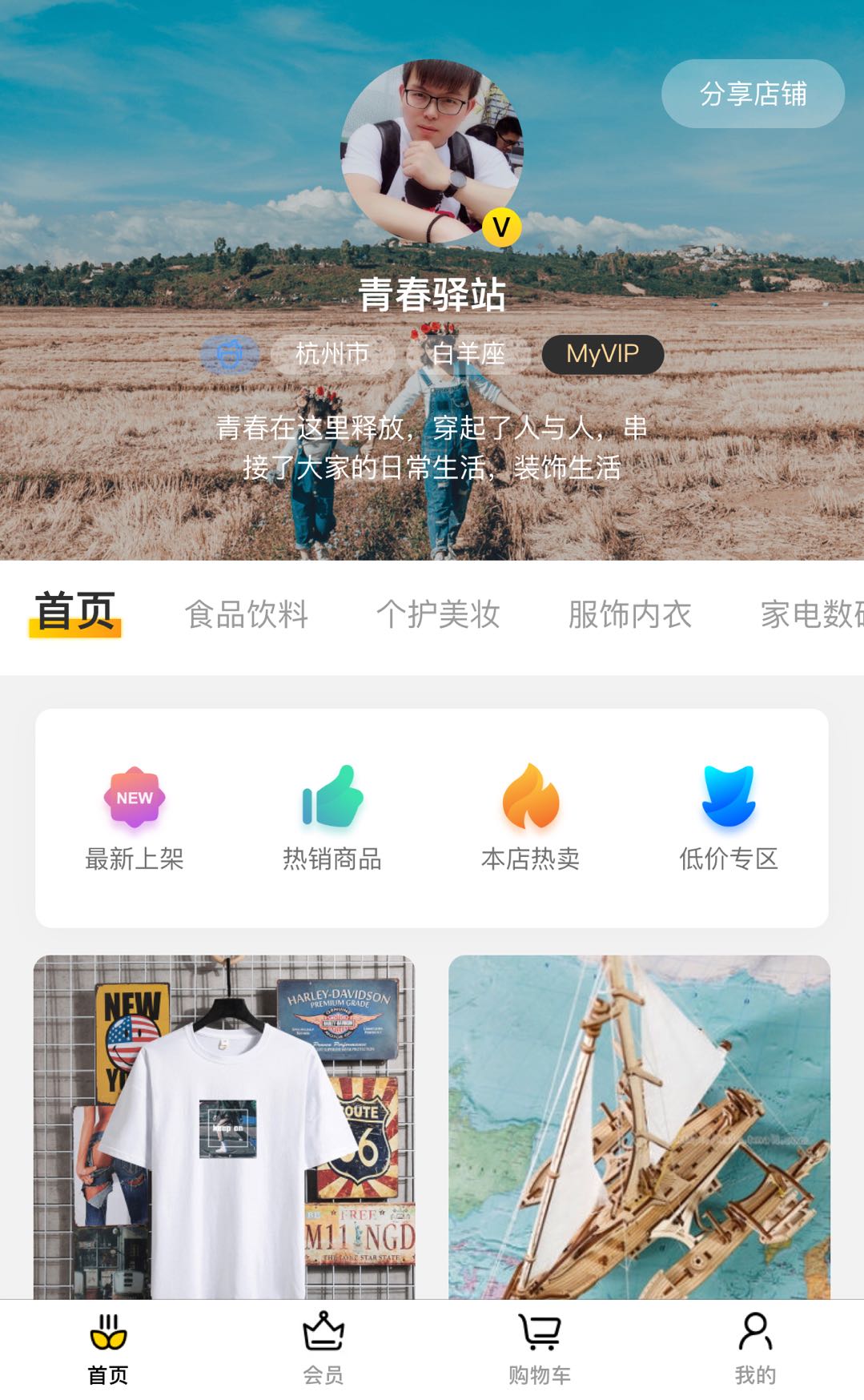Open the 低价专区 low price zone
864x1400 pixels.
(728, 818)
